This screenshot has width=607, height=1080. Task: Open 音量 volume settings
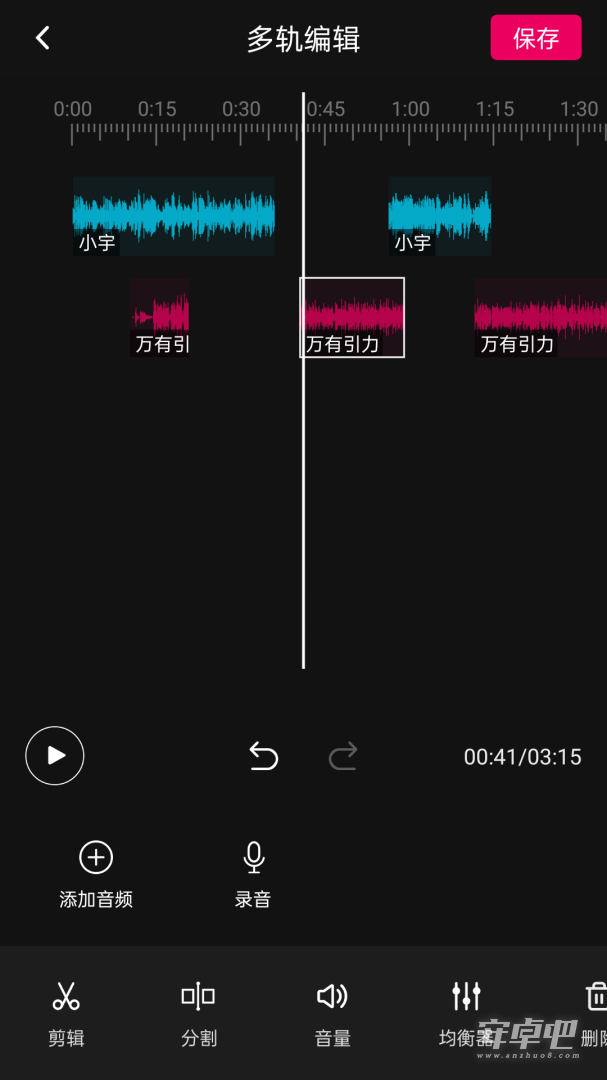click(x=332, y=1014)
